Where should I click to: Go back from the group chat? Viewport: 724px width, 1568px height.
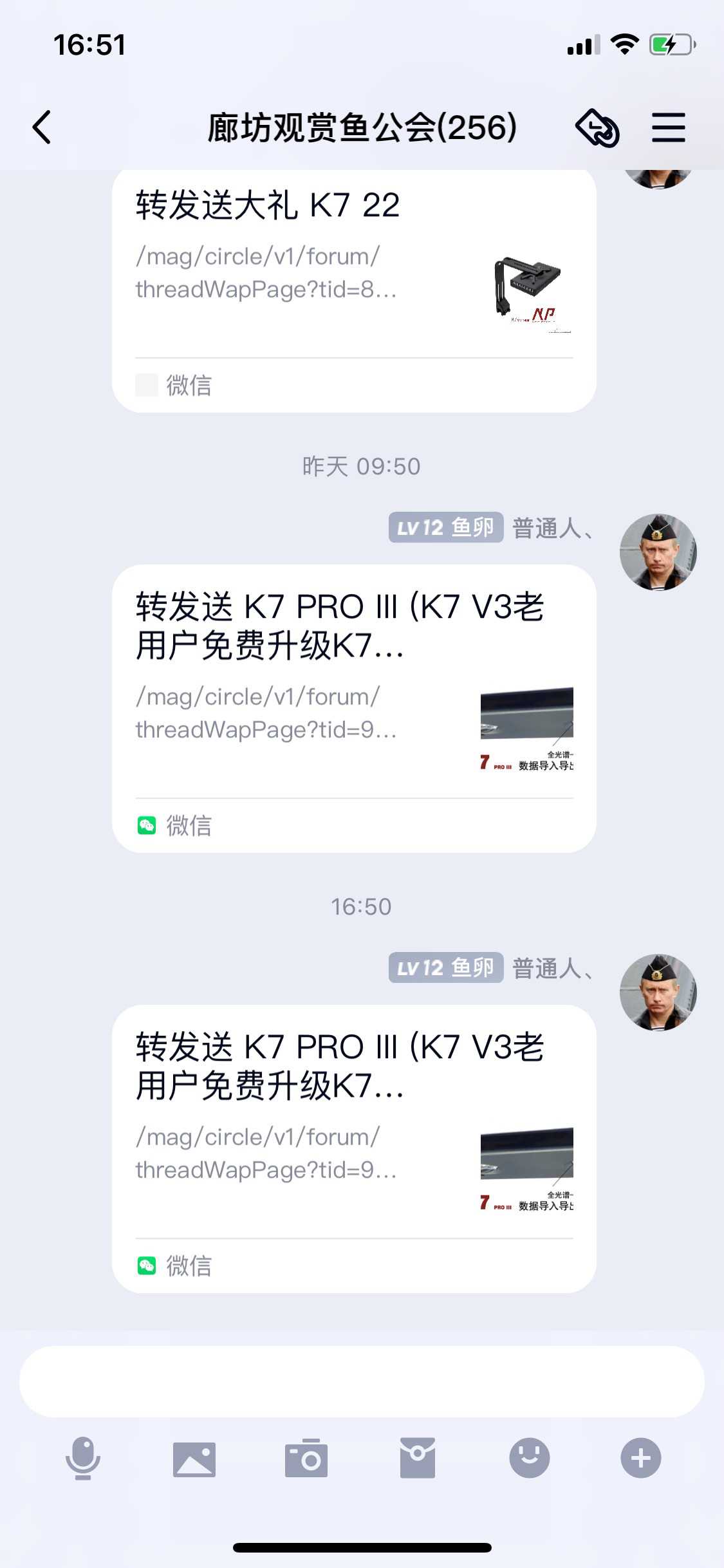[x=42, y=127]
